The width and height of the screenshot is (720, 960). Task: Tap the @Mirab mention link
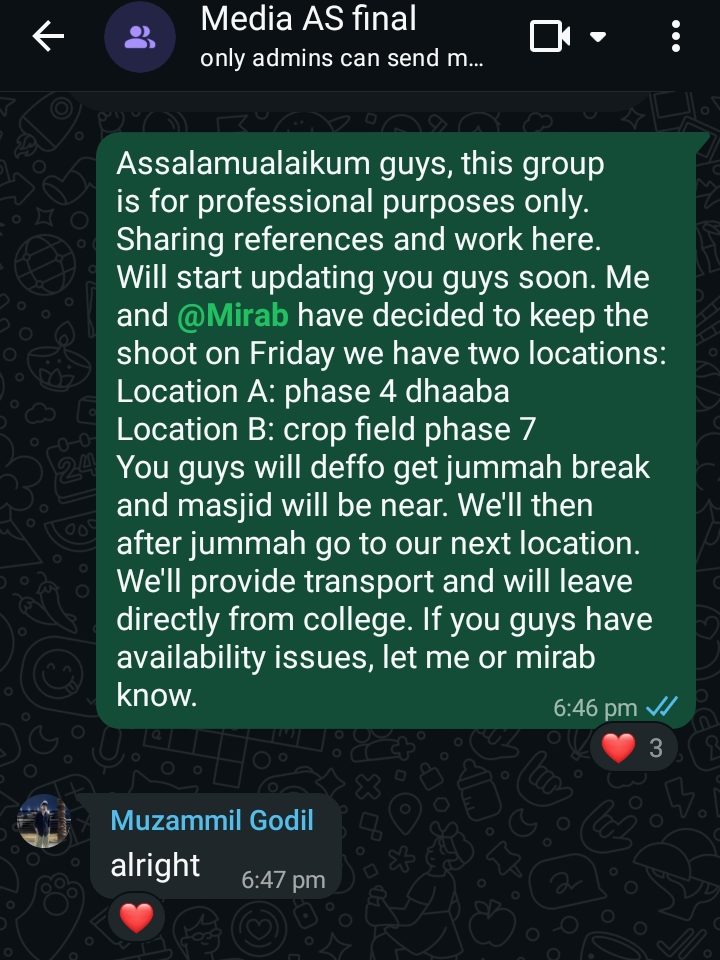(x=232, y=315)
